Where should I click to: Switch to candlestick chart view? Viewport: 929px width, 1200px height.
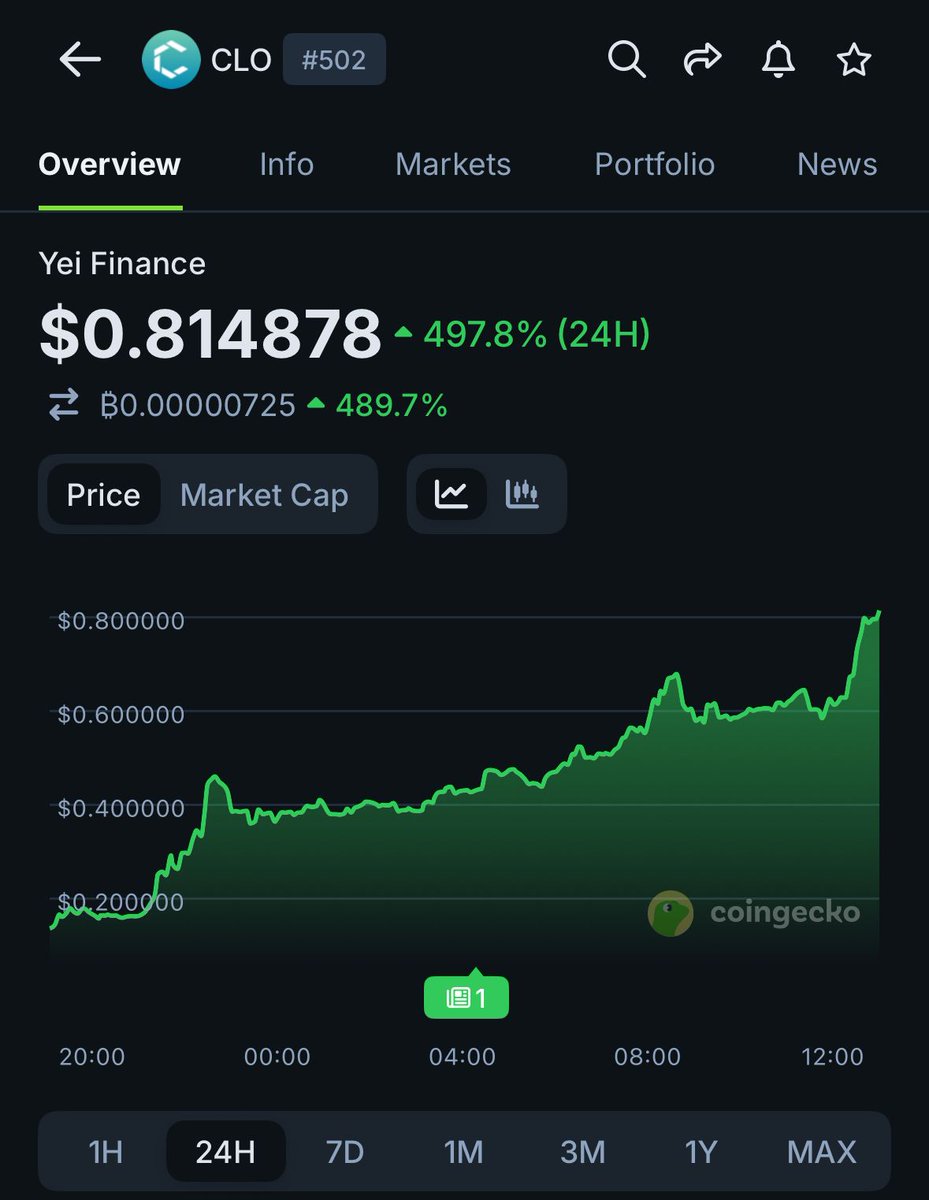pyautogui.click(x=522, y=494)
